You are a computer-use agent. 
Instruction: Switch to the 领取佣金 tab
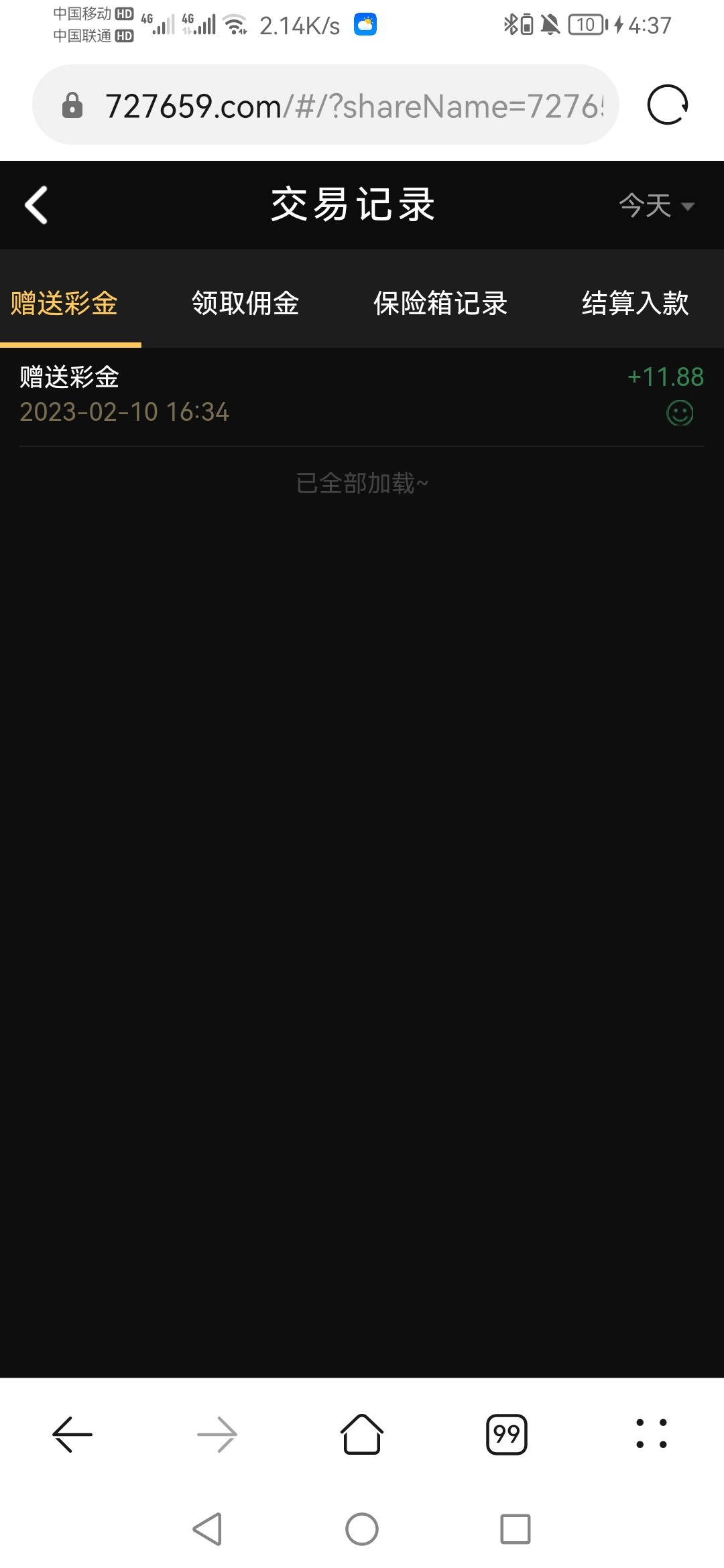pos(245,303)
